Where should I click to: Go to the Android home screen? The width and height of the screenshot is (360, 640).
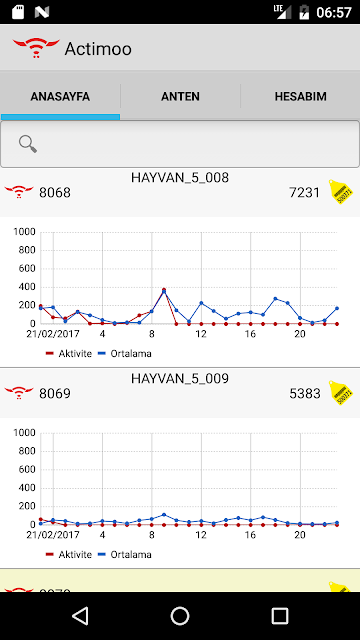click(x=180, y=616)
